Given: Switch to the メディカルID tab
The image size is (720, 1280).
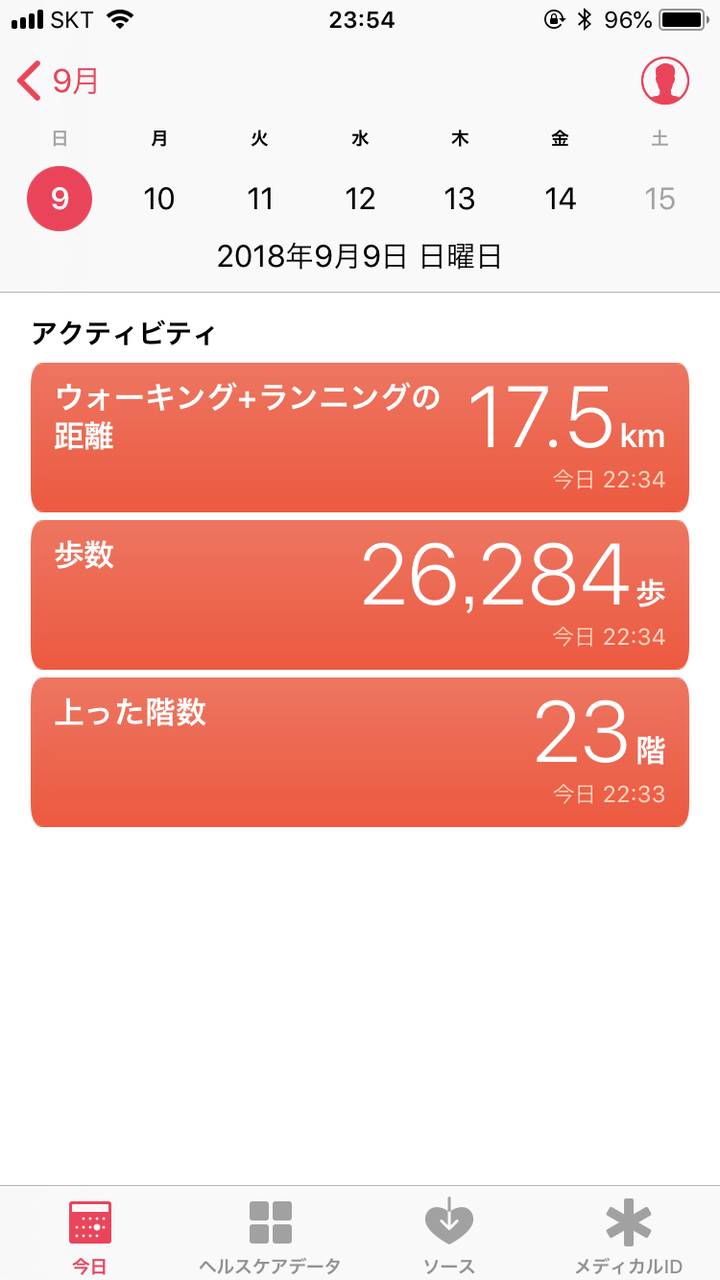Looking at the screenshot, I should tap(628, 1236).
